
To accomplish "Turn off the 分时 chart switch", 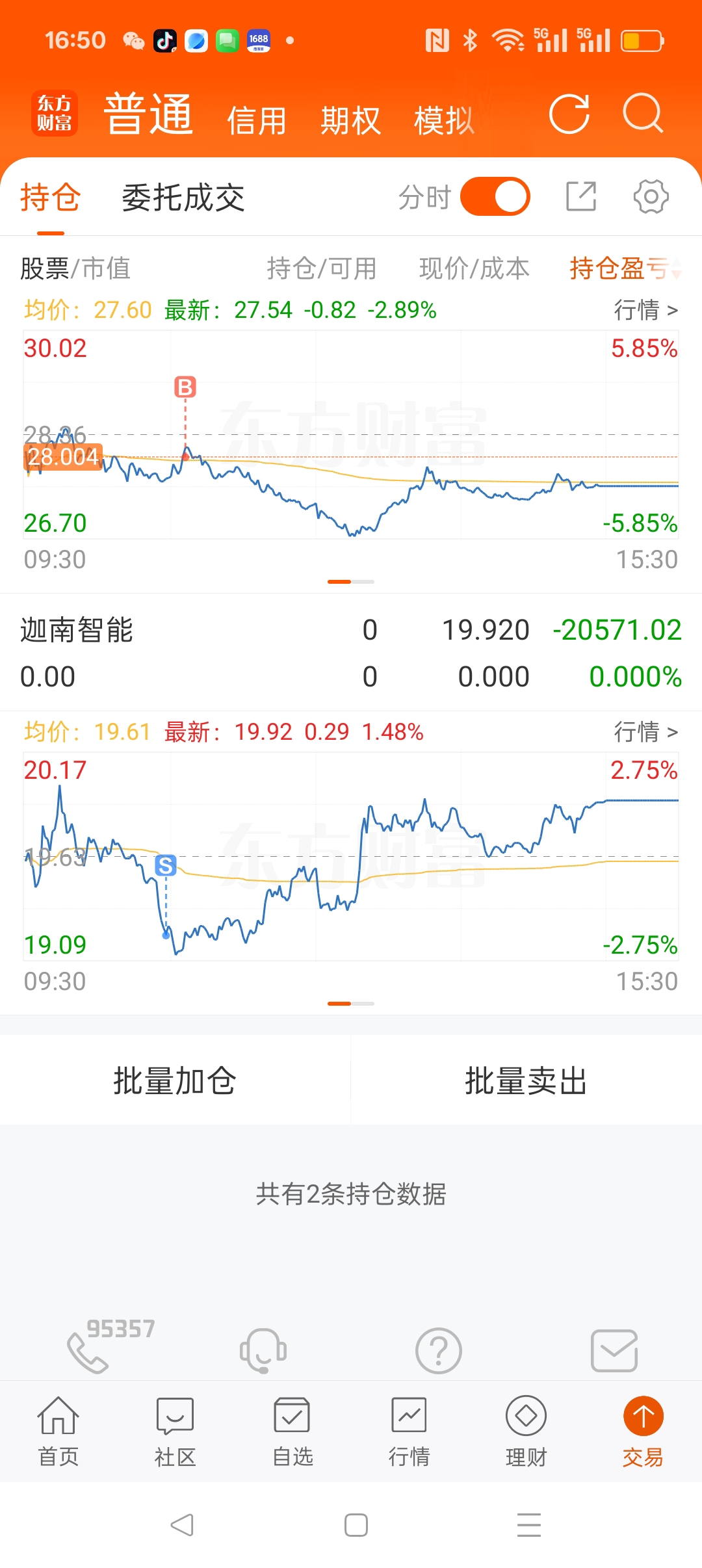I will pos(495,196).
